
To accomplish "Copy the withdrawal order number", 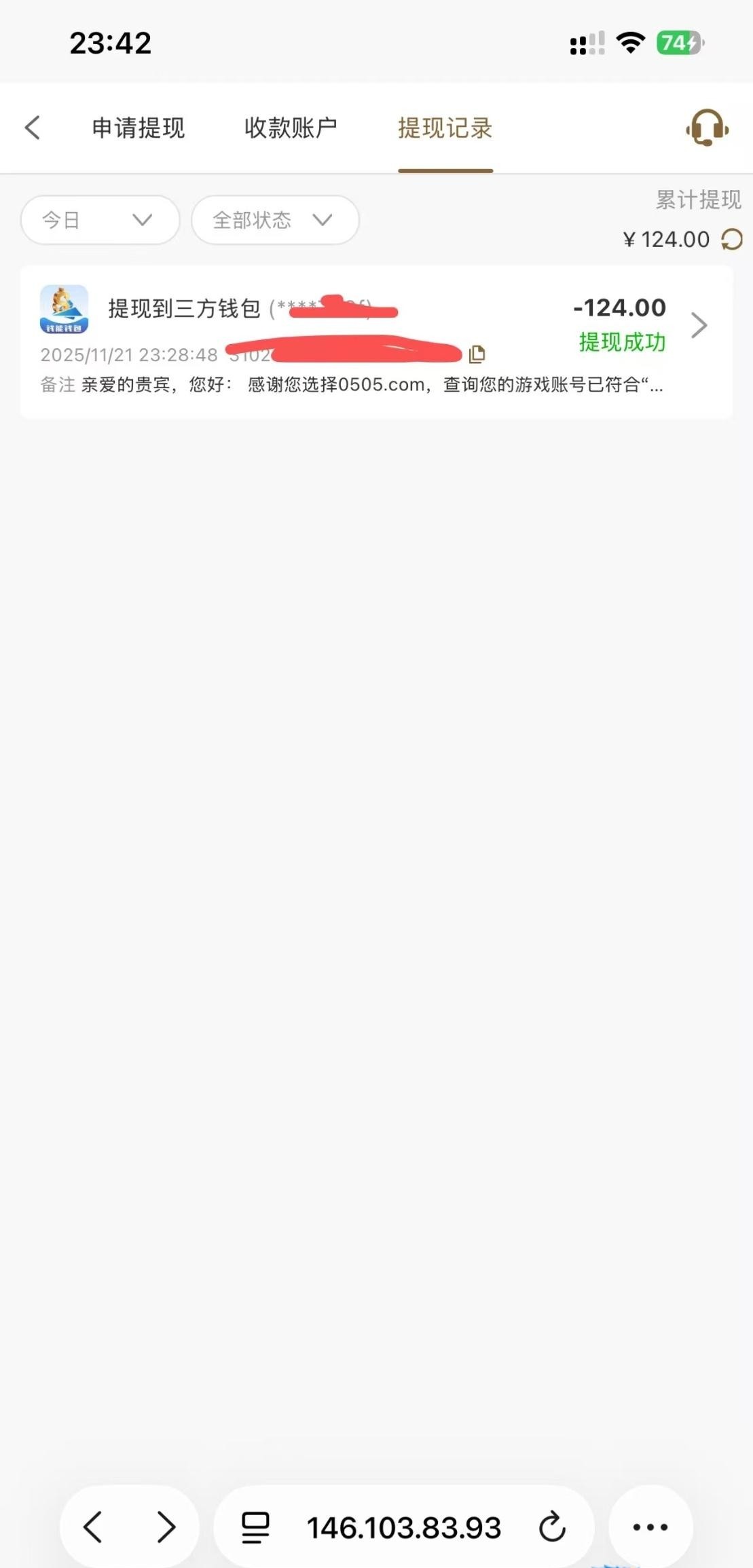I will (477, 354).
